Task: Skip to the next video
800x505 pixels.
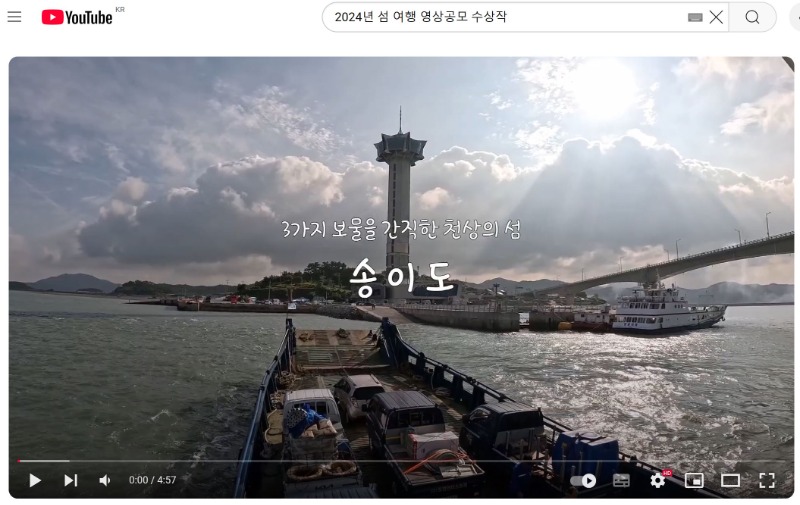Action: [70, 480]
